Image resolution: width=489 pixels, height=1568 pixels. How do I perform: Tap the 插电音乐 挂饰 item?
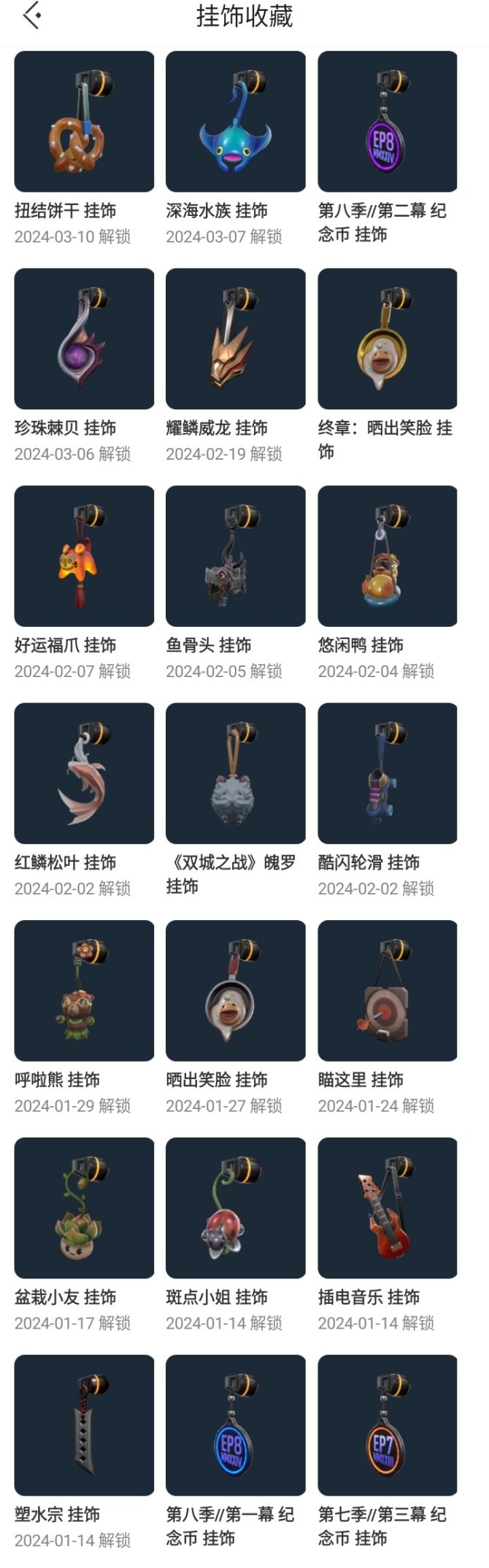tap(387, 1208)
